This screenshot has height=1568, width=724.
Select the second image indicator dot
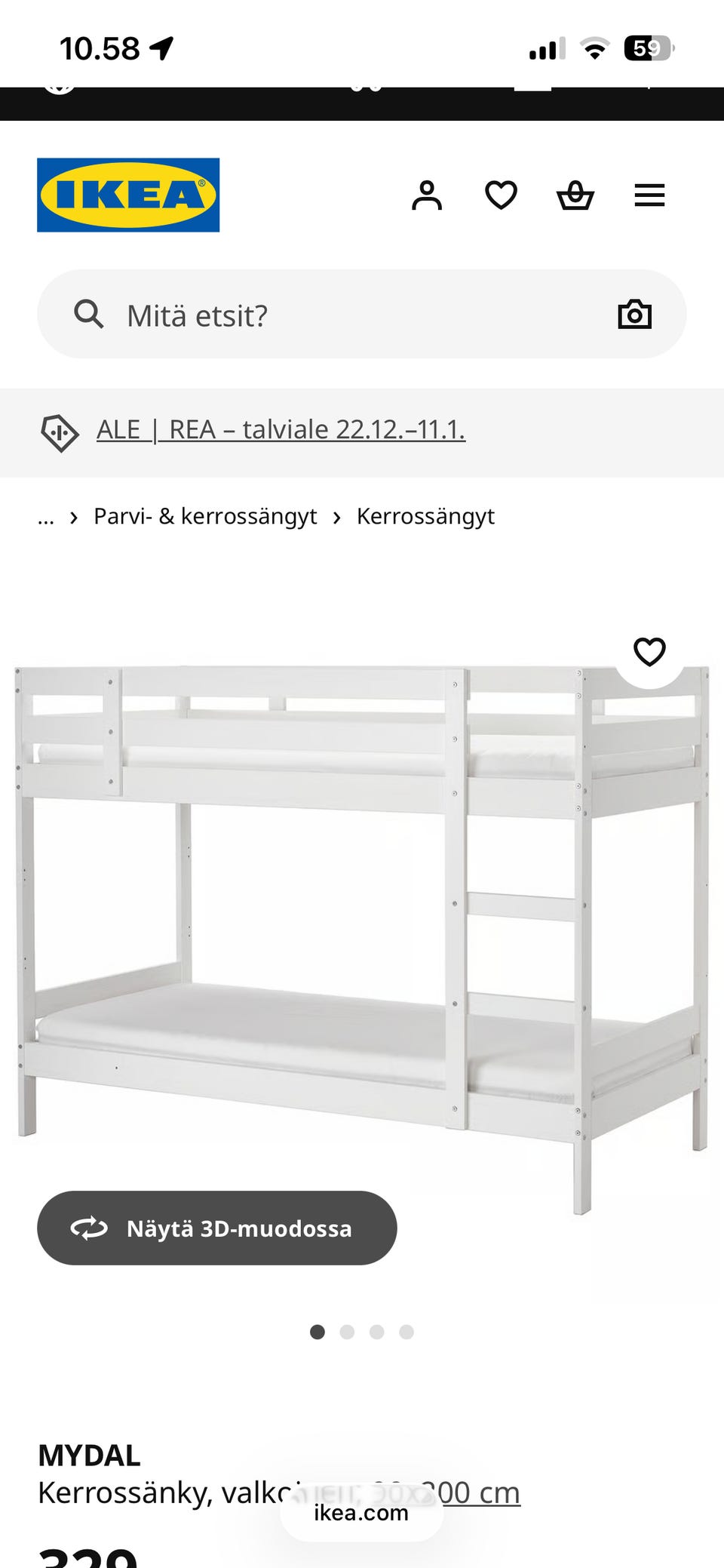pyautogui.click(x=347, y=1332)
